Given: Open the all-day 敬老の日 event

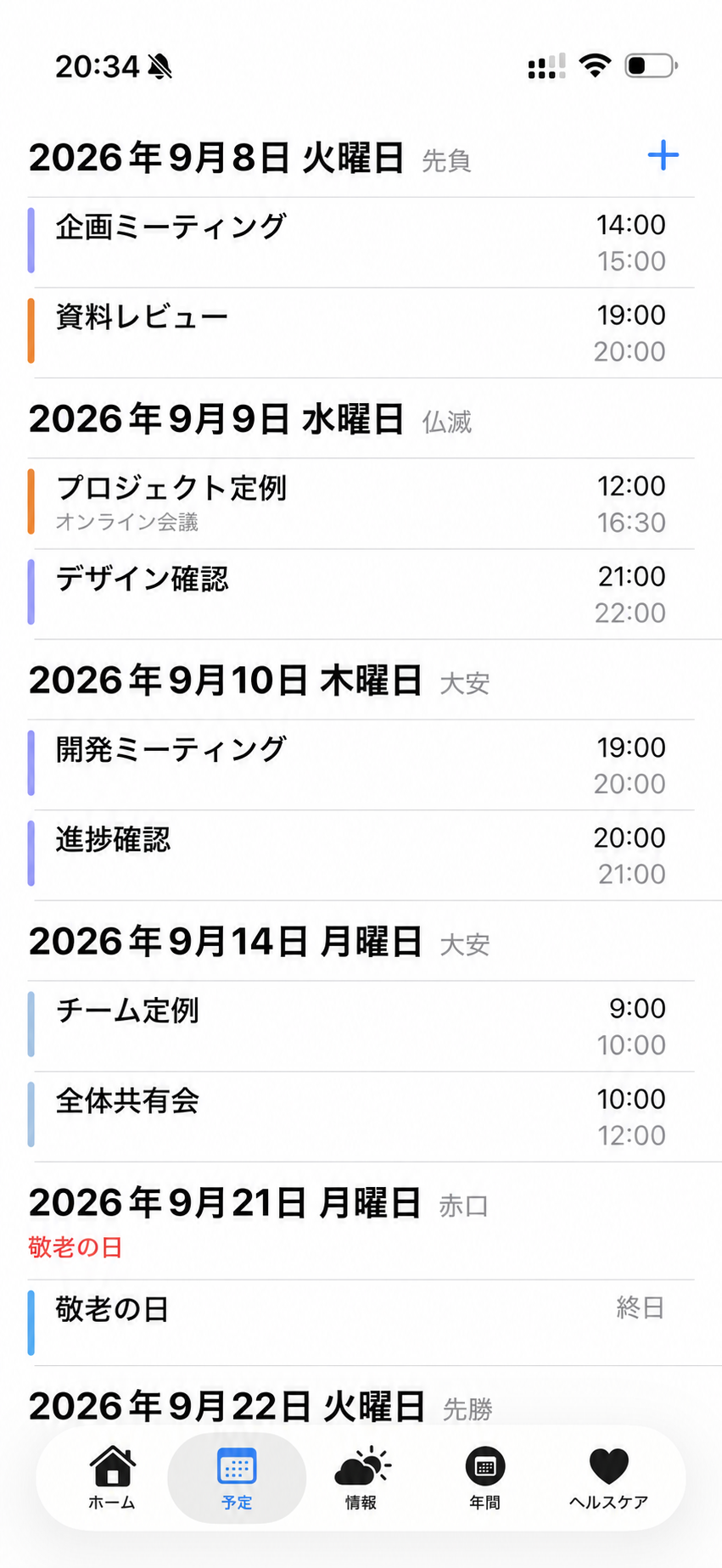Looking at the screenshot, I should click(361, 1323).
